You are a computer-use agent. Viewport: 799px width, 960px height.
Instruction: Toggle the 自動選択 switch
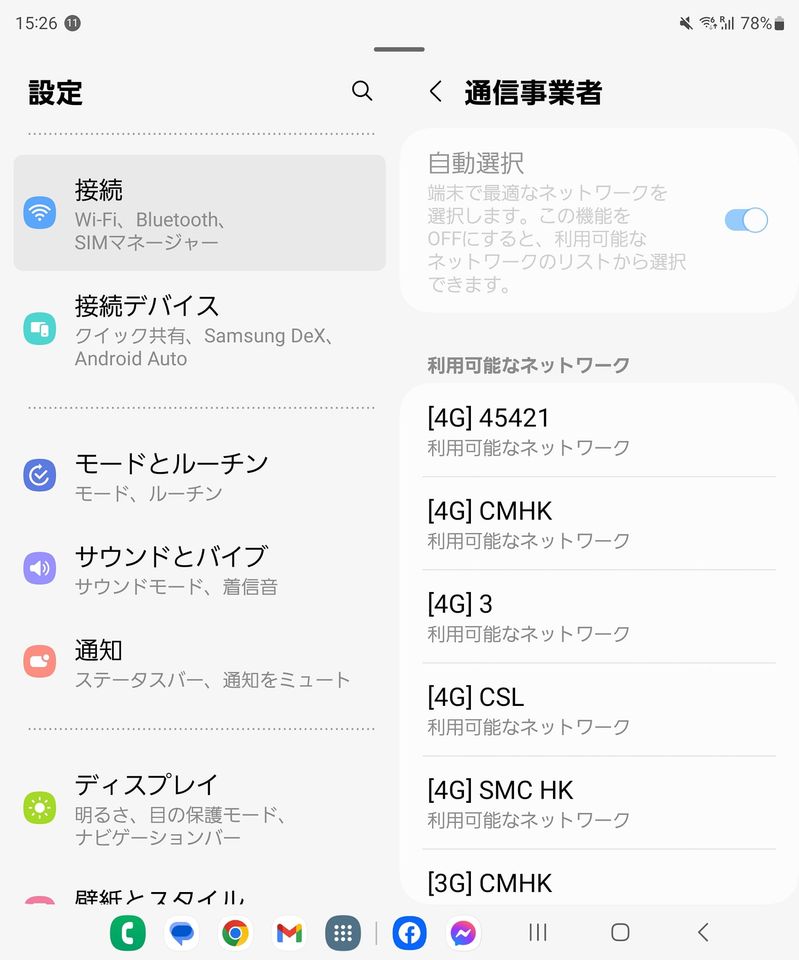(x=746, y=220)
